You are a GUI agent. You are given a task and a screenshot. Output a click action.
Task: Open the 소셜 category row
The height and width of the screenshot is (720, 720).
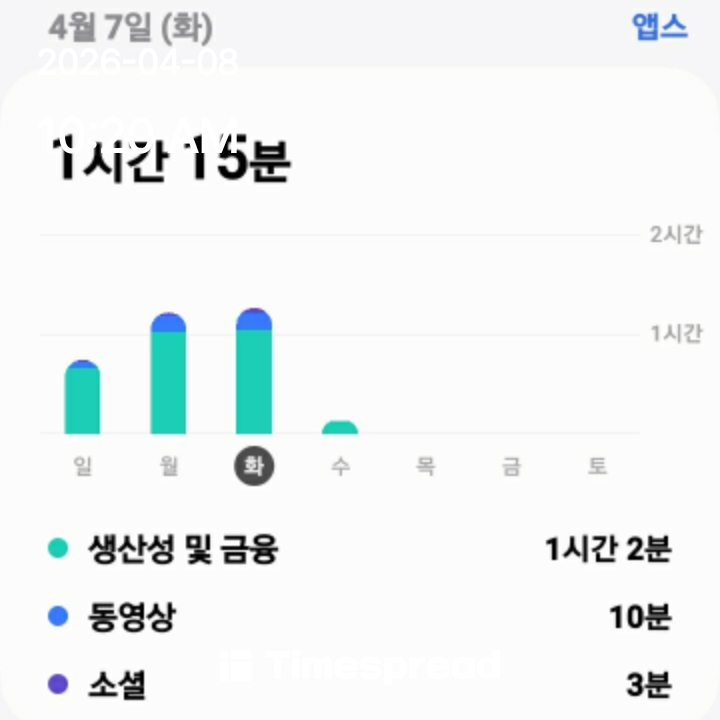(360, 685)
